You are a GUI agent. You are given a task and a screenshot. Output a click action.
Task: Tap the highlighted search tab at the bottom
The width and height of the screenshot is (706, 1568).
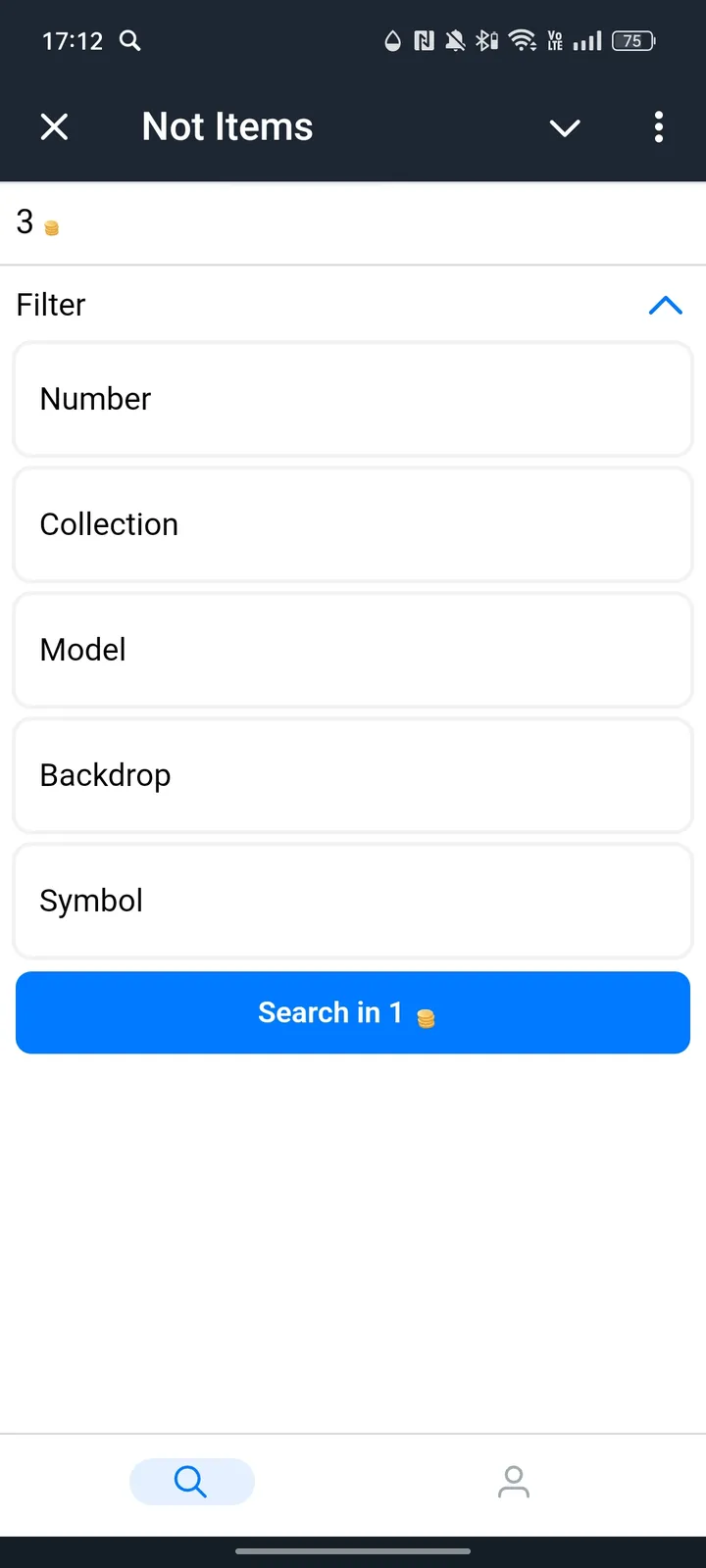(191, 1482)
